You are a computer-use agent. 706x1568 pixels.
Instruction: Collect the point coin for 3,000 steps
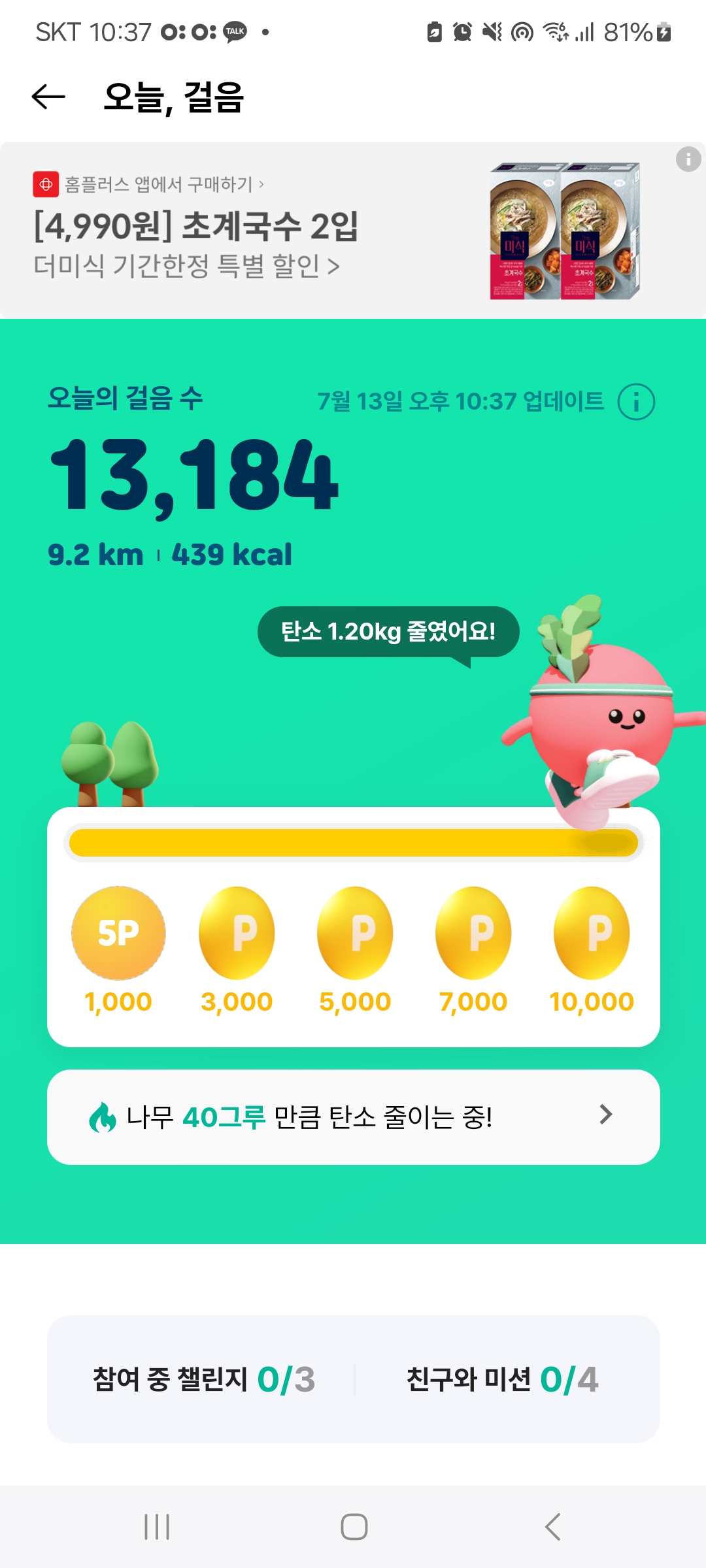point(237,933)
